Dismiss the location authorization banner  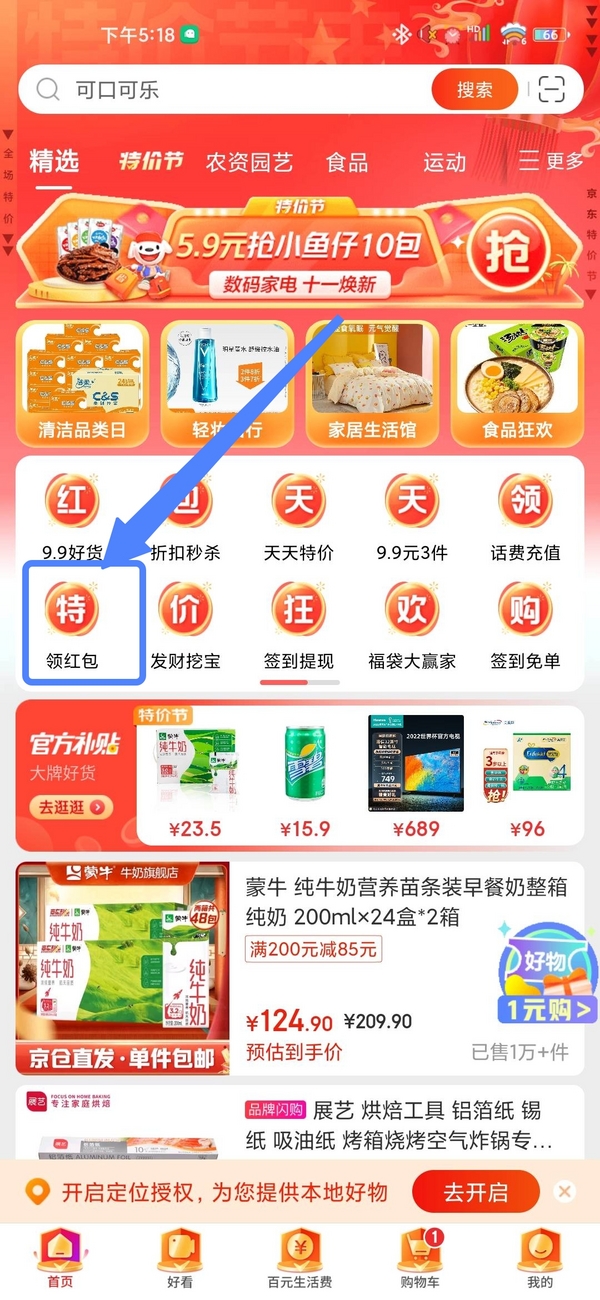564,1192
